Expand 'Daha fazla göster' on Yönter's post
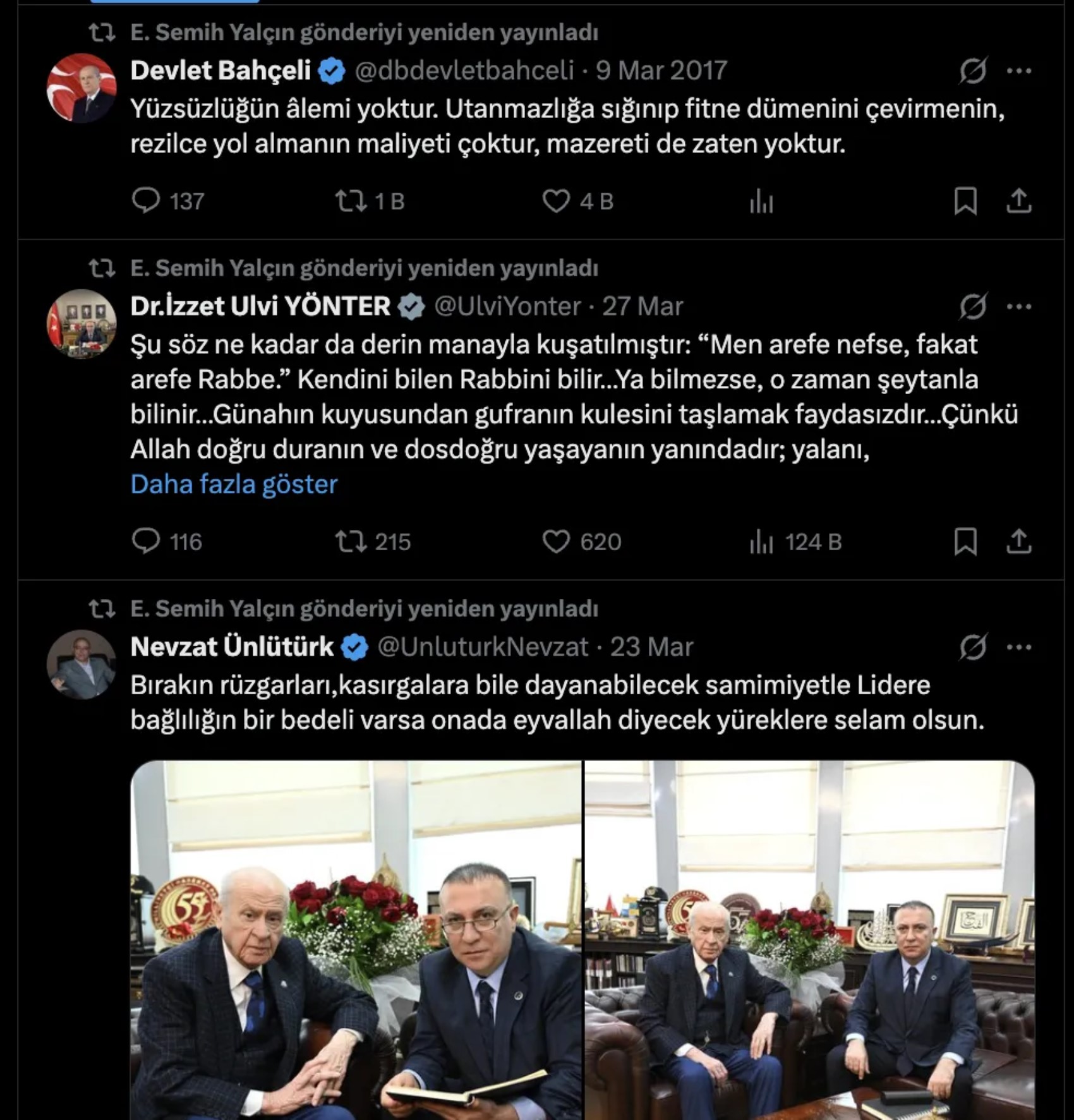Image resolution: width=1074 pixels, height=1120 pixels. tap(234, 485)
